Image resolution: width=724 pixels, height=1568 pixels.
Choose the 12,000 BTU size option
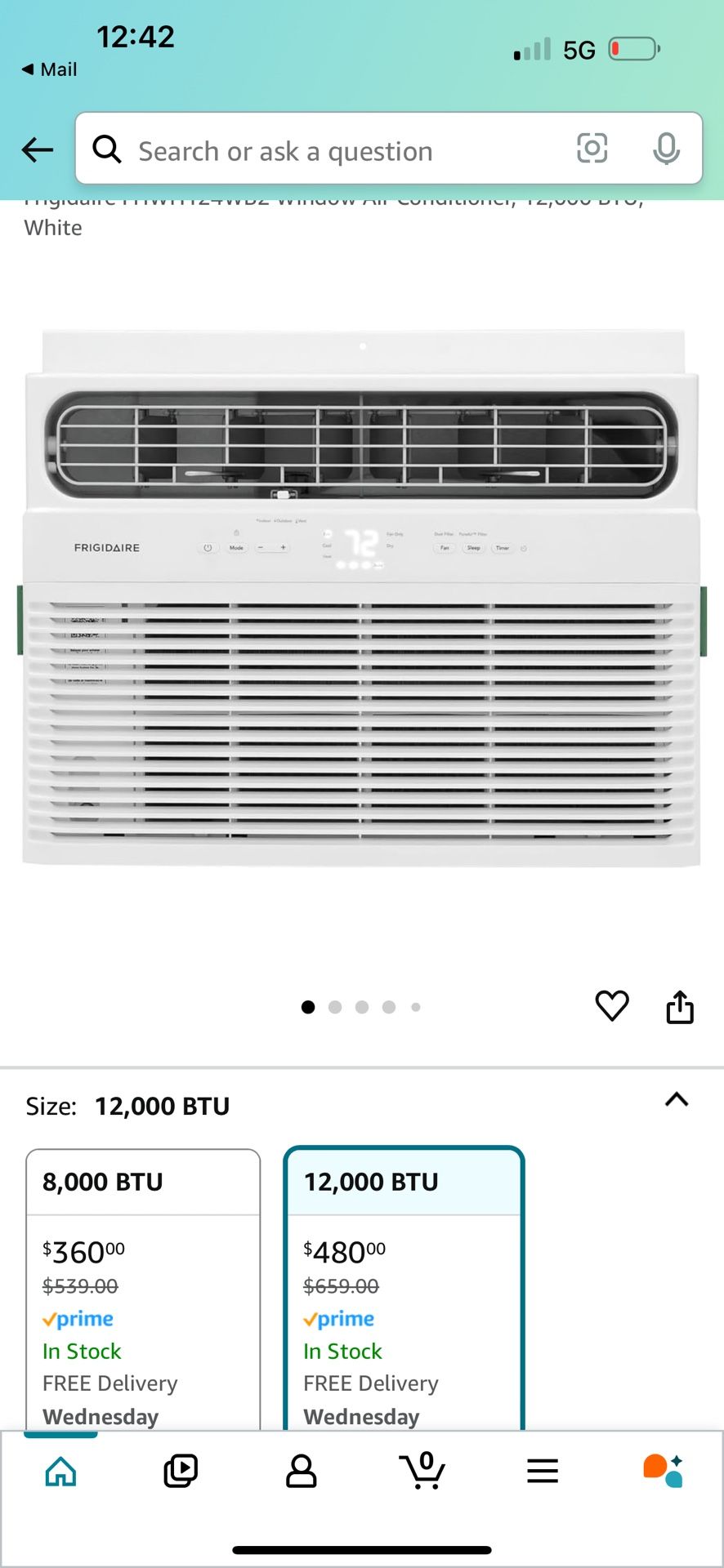pyautogui.click(x=404, y=1290)
